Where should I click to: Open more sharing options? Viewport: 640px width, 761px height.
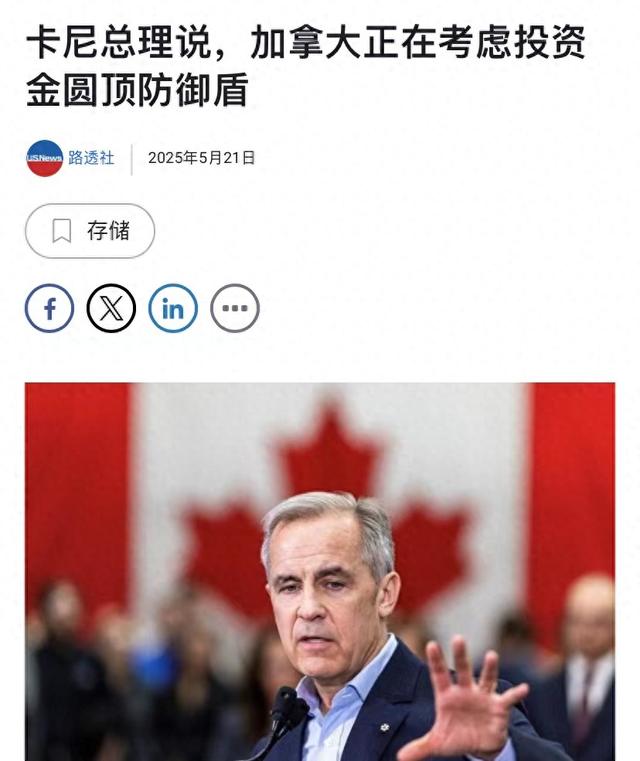[235, 308]
